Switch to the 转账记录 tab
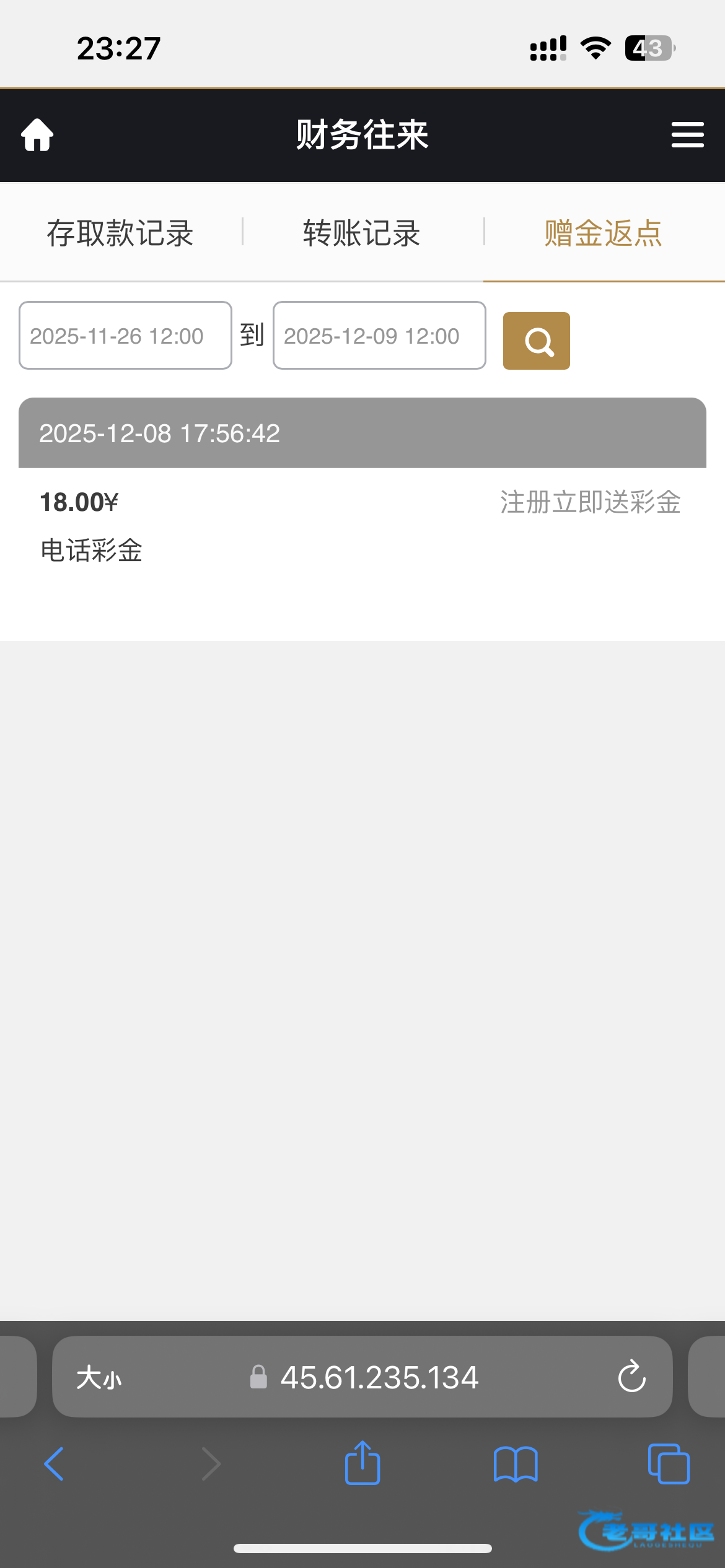The height and width of the screenshot is (1568, 725). point(362,233)
